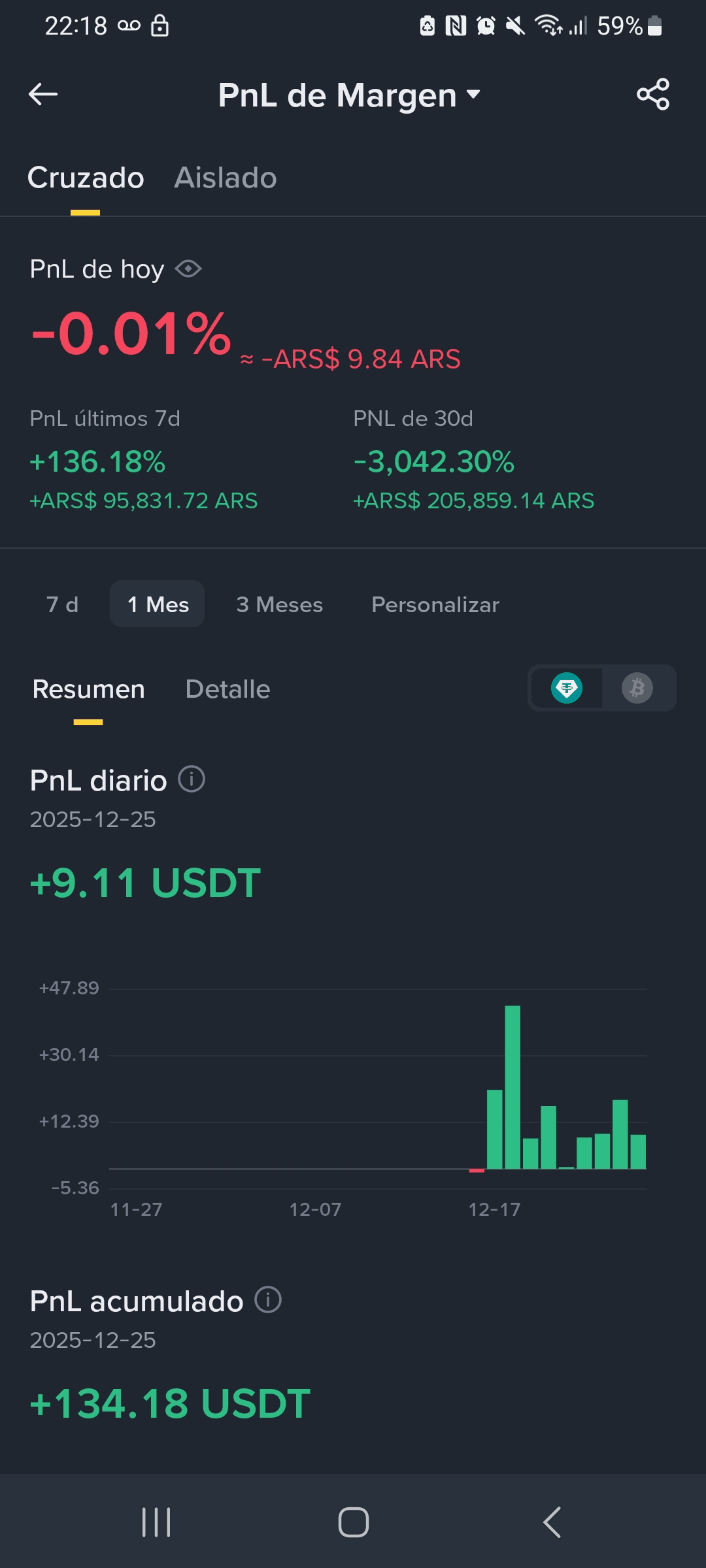Select the Cruzado tab
Screen dimensions: 706x1568
pos(86,178)
